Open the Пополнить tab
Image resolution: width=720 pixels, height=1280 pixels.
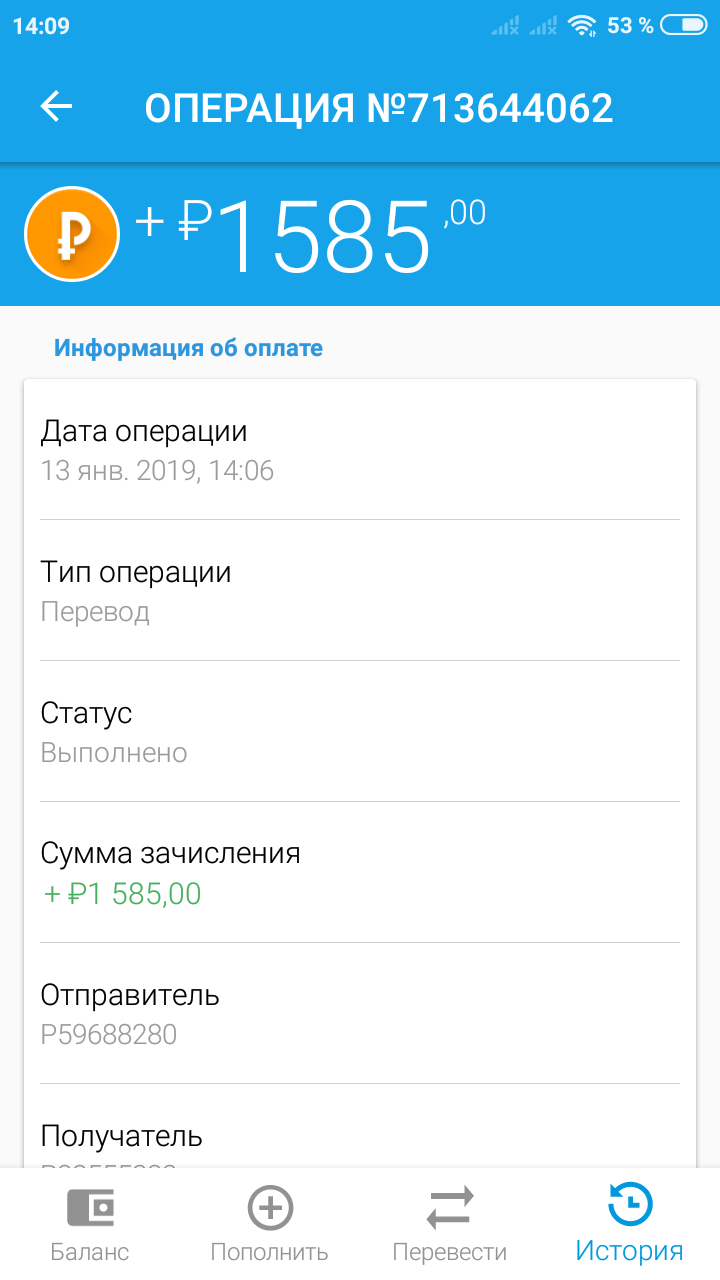coord(269,1224)
